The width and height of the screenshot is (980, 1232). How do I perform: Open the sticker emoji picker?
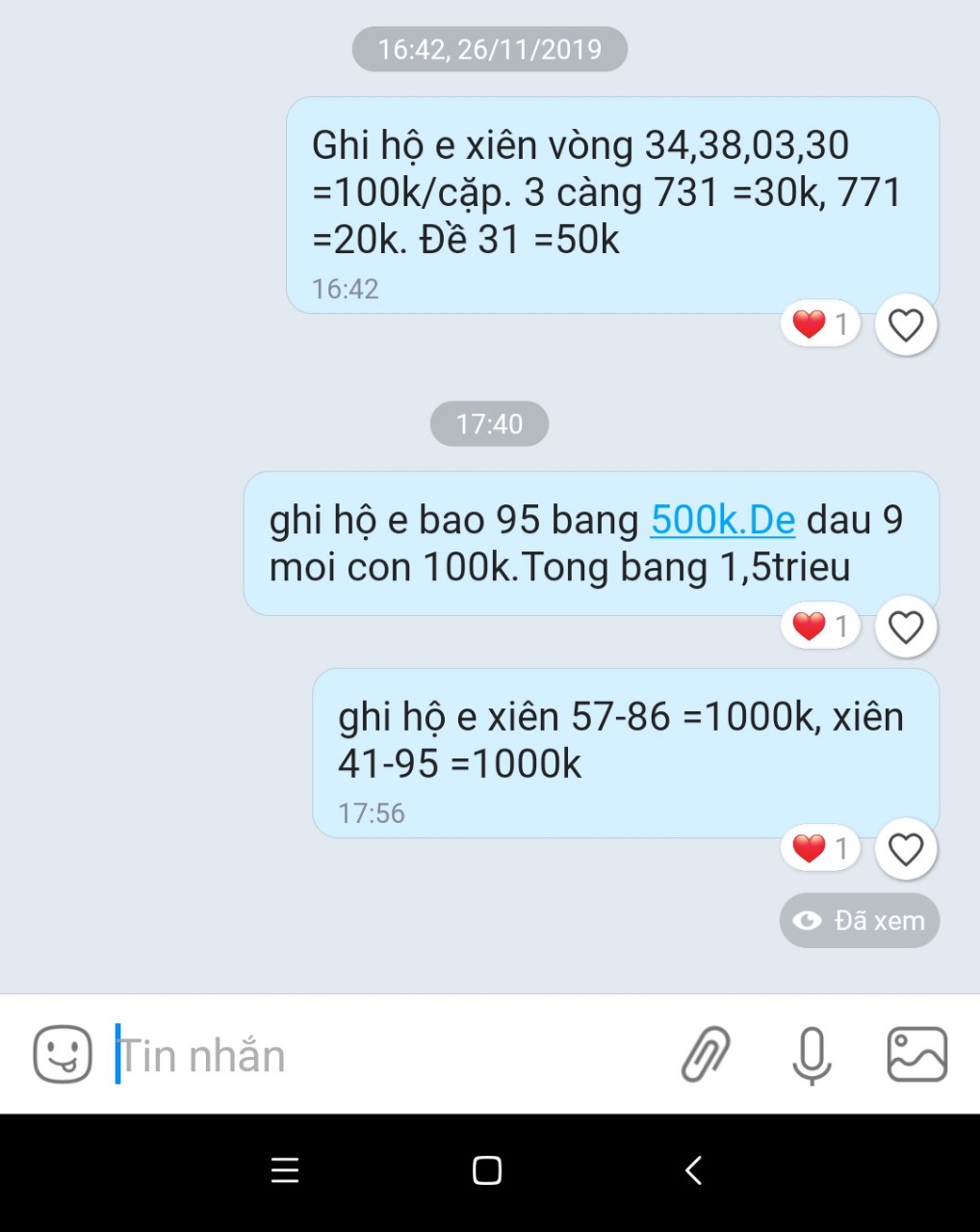[63, 1055]
